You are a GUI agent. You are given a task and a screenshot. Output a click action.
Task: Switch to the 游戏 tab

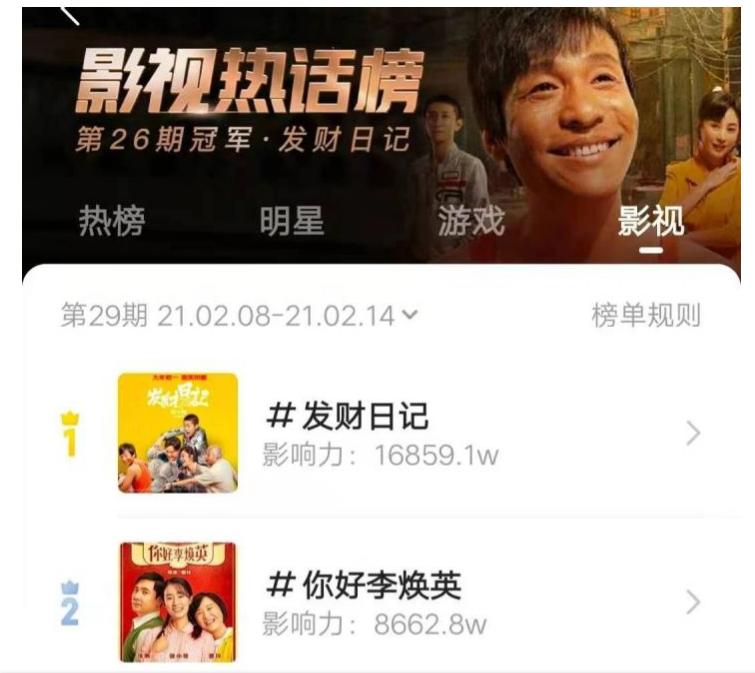471,222
